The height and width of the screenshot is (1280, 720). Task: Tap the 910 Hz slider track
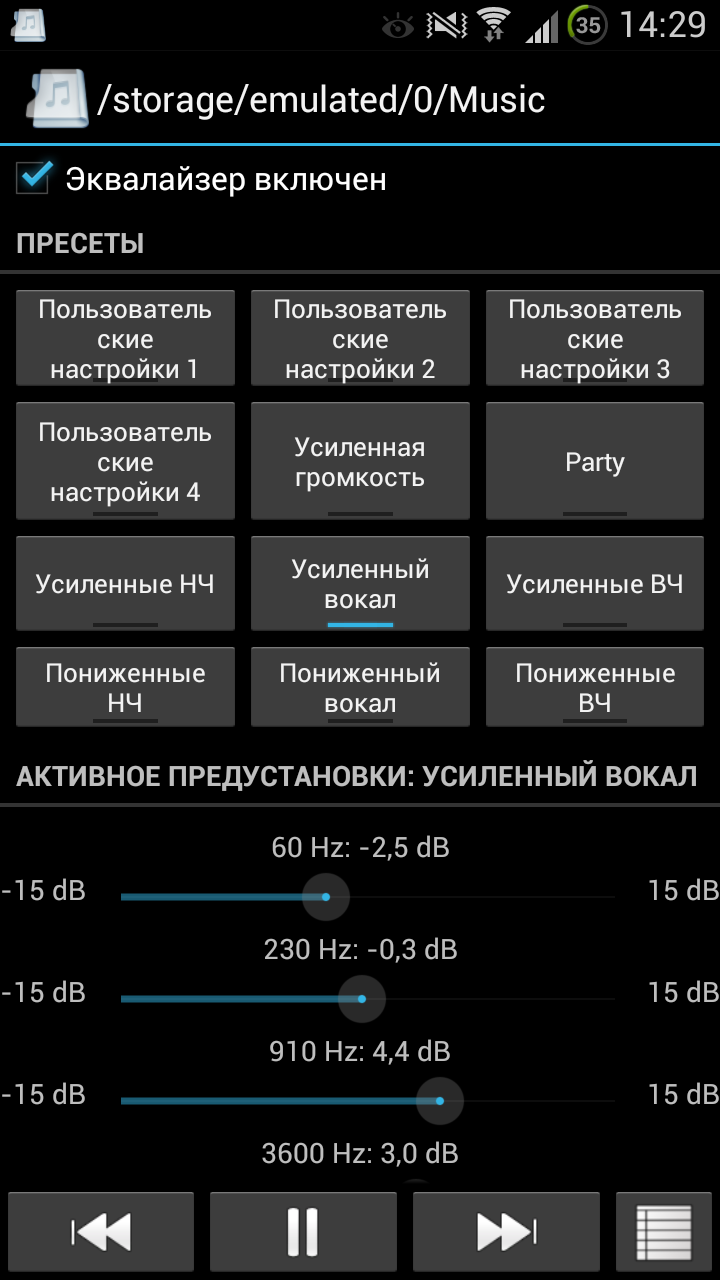tap(368, 1101)
